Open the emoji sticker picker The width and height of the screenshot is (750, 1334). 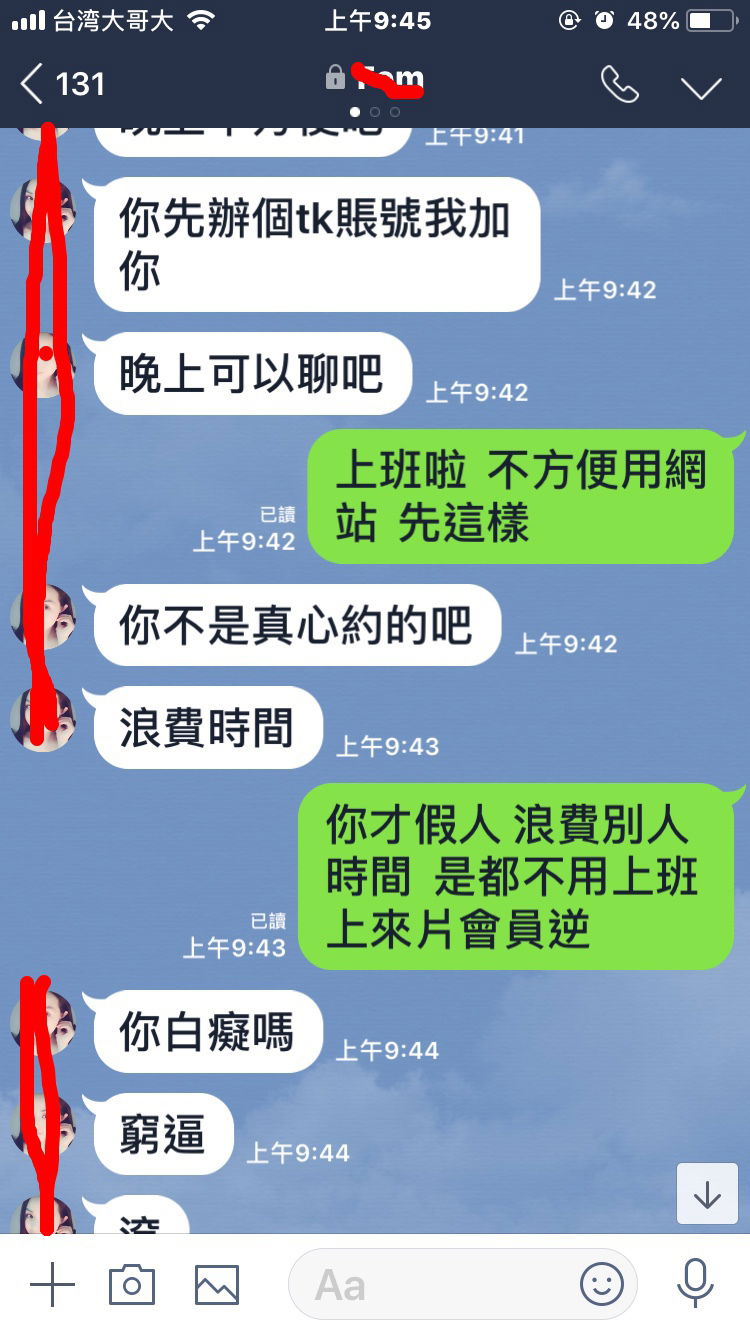click(602, 1284)
